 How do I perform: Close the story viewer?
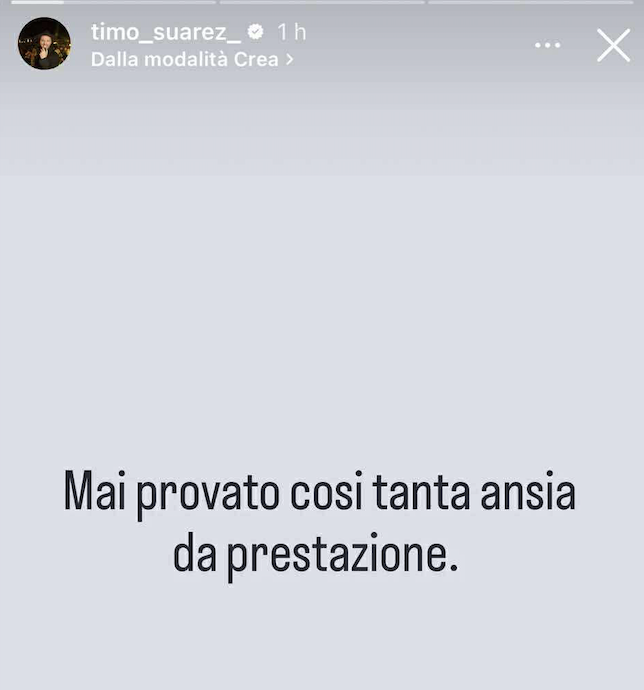coord(613,45)
